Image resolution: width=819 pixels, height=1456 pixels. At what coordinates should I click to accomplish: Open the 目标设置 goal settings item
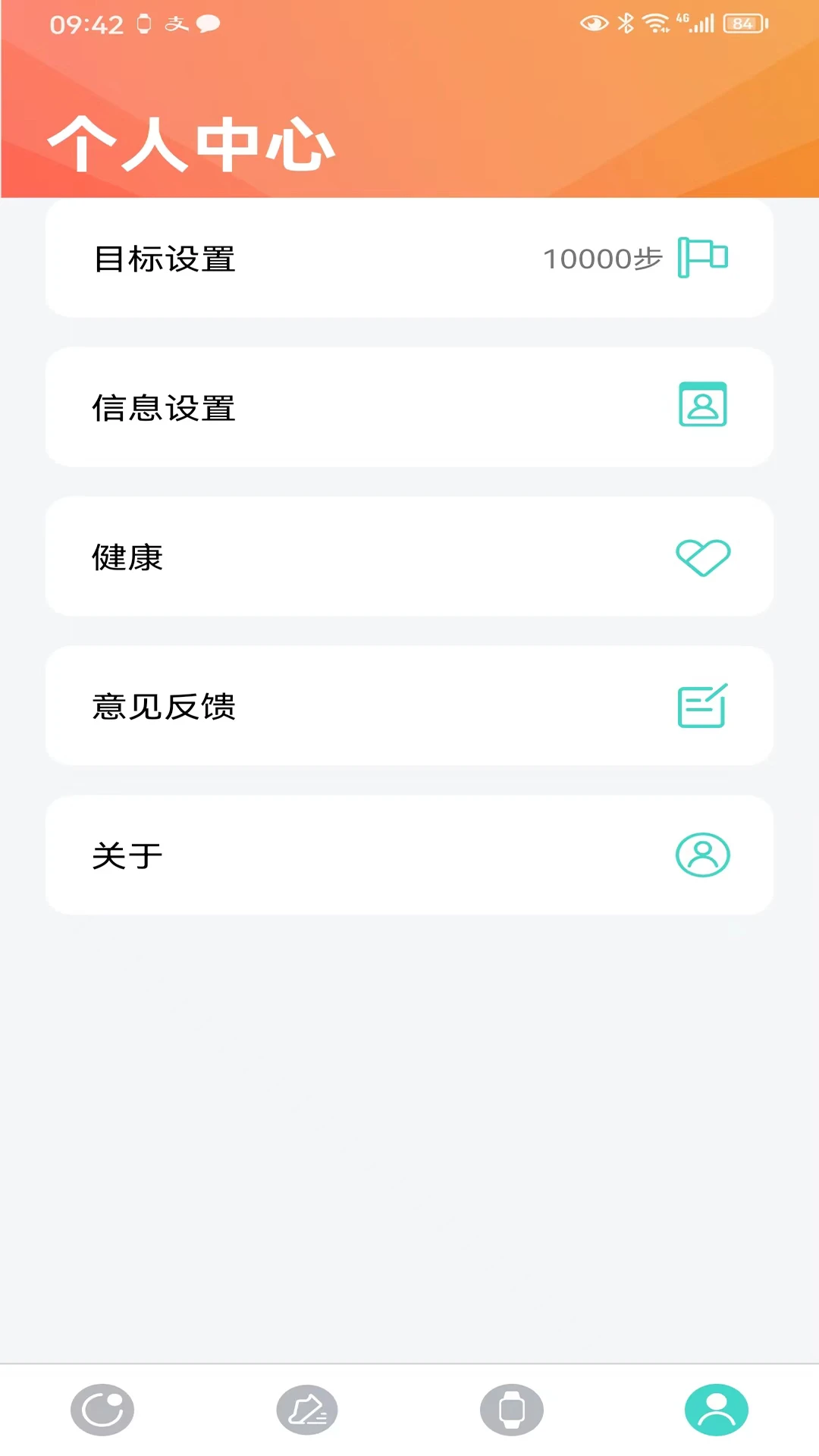pyautogui.click(x=409, y=258)
